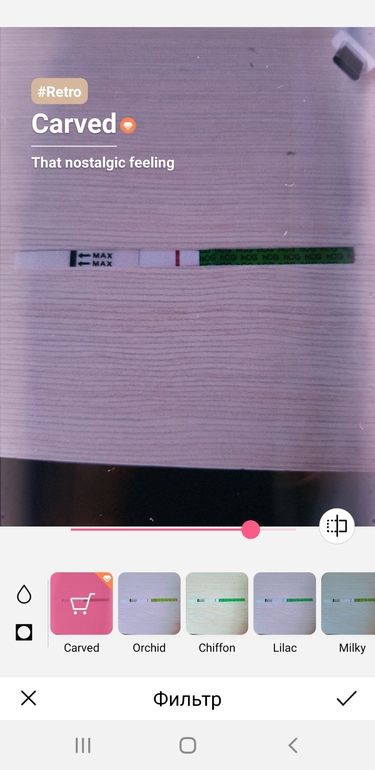
Task: Tap the compare before/after icon
Action: click(x=337, y=526)
